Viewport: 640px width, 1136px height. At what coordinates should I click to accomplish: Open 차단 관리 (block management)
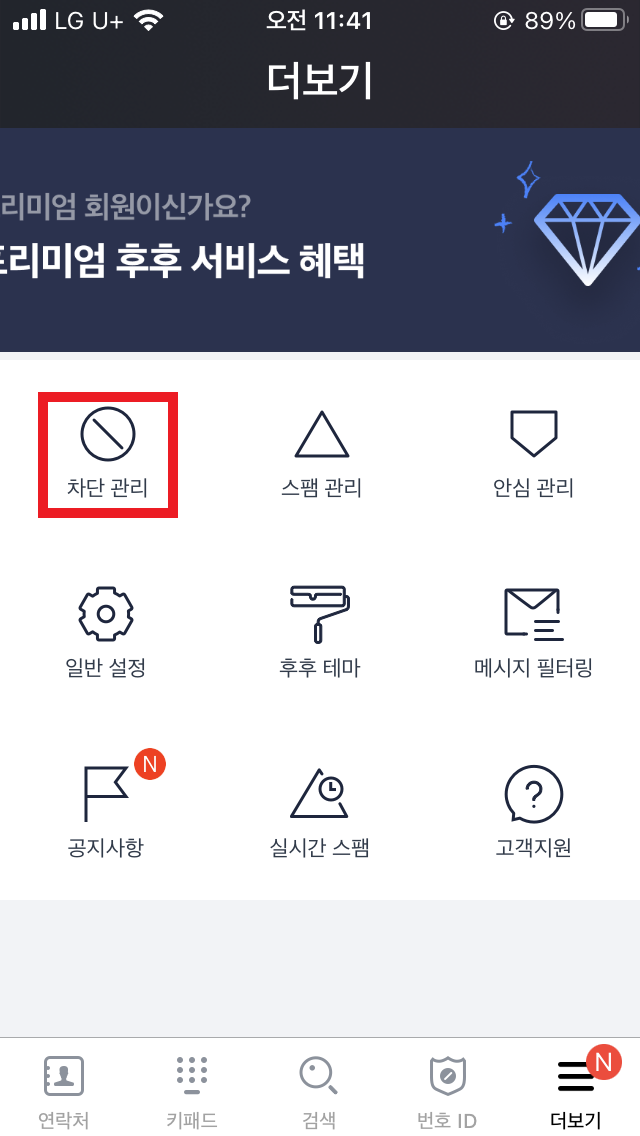tap(107, 454)
